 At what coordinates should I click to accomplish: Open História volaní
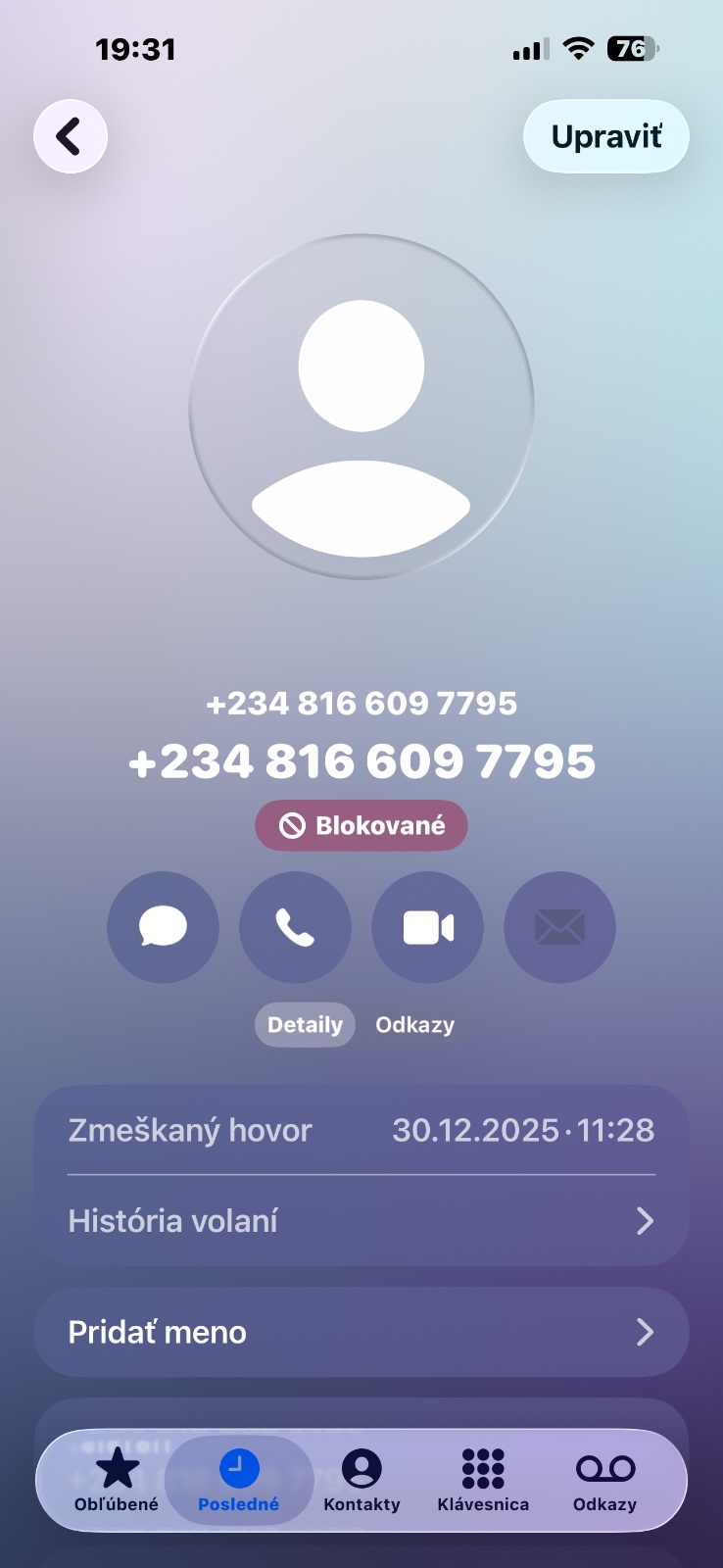tap(361, 1221)
